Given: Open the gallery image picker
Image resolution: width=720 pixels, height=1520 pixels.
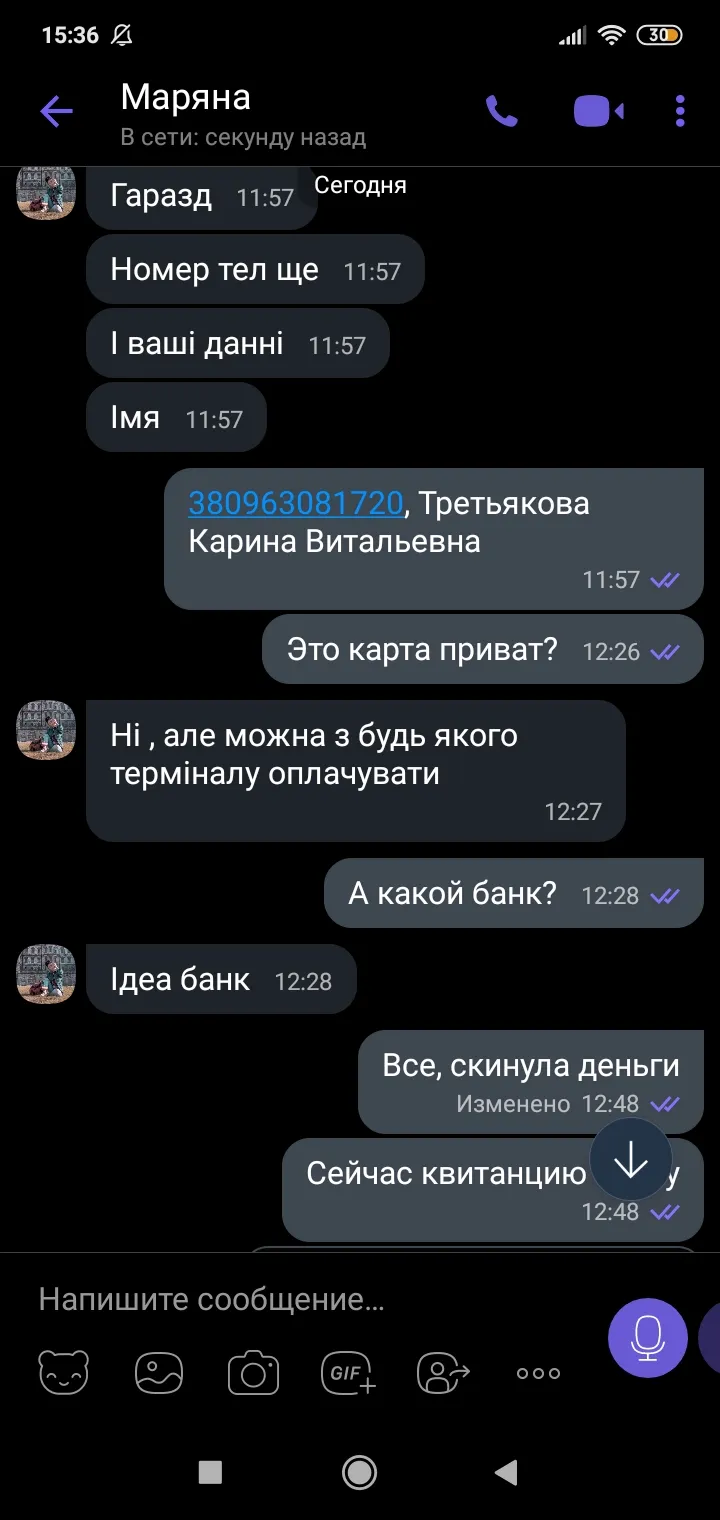Looking at the screenshot, I should coord(159,1373).
